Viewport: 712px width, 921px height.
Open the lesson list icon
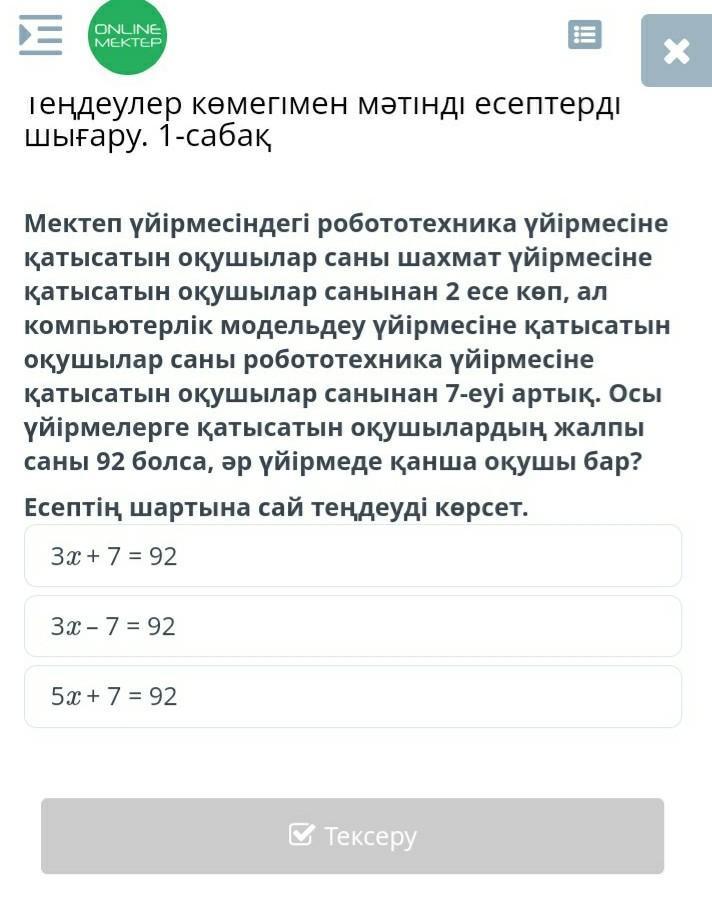tap(585, 35)
